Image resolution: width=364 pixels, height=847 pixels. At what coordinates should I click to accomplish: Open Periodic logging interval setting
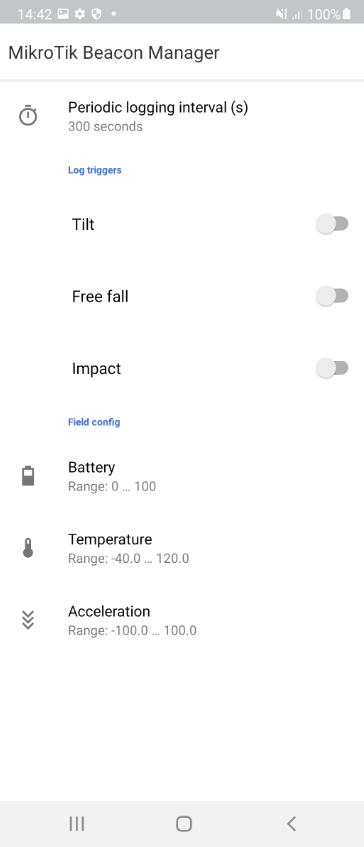click(182, 116)
